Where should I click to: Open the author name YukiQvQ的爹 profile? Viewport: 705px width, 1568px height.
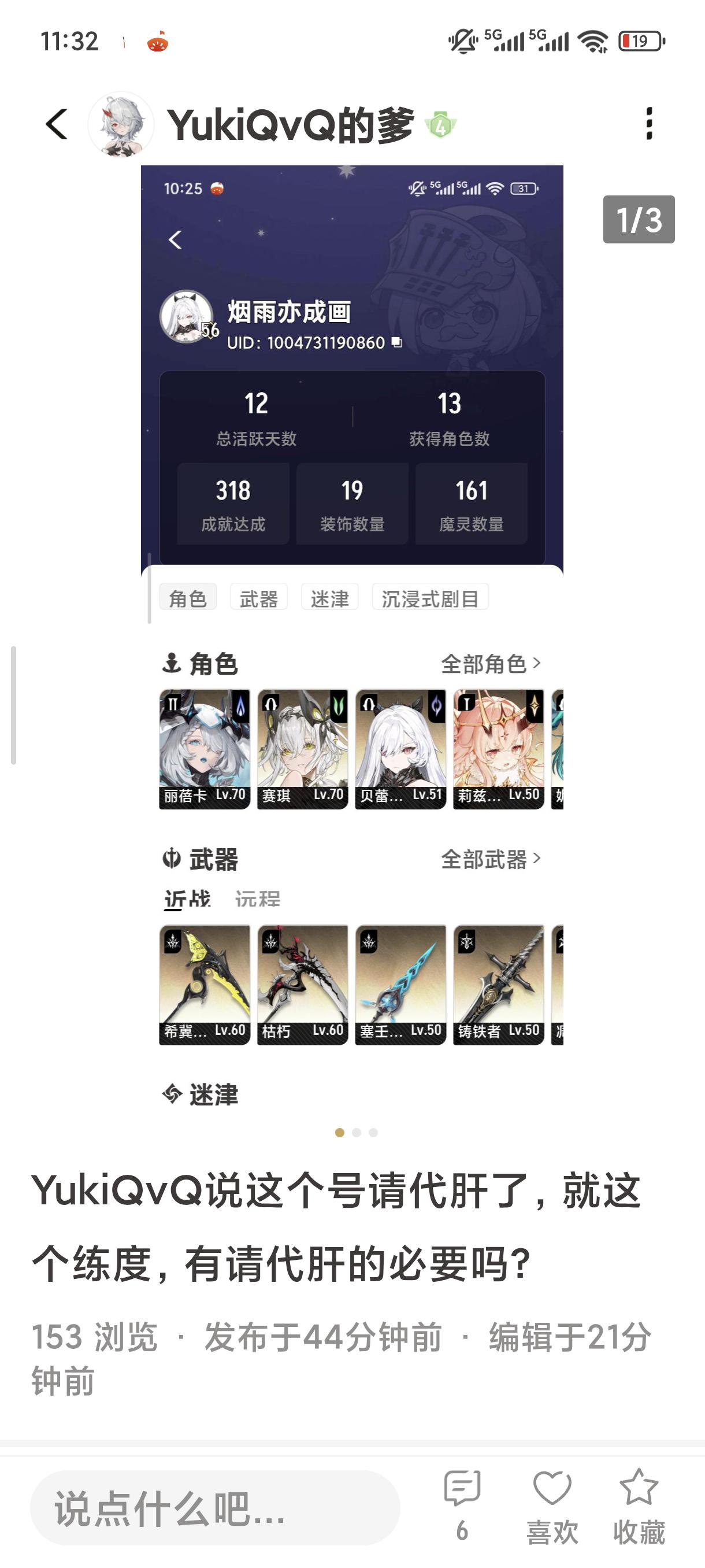coord(291,126)
